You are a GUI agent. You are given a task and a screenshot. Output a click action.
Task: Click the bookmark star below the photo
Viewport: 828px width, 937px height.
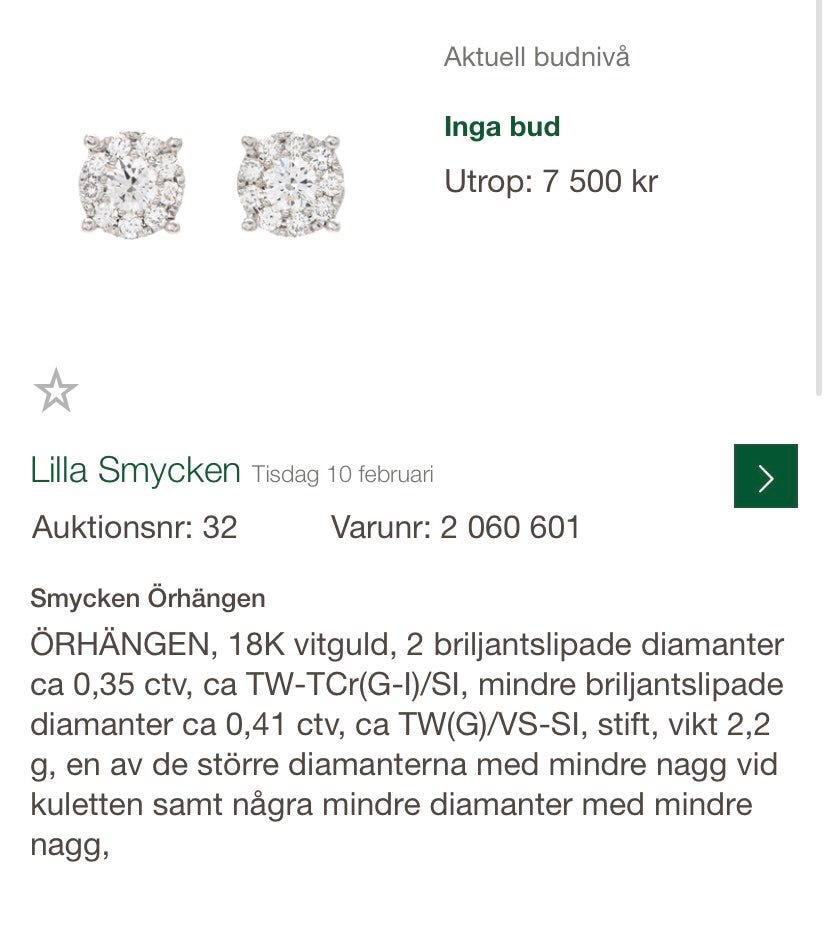tap(58, 390)
